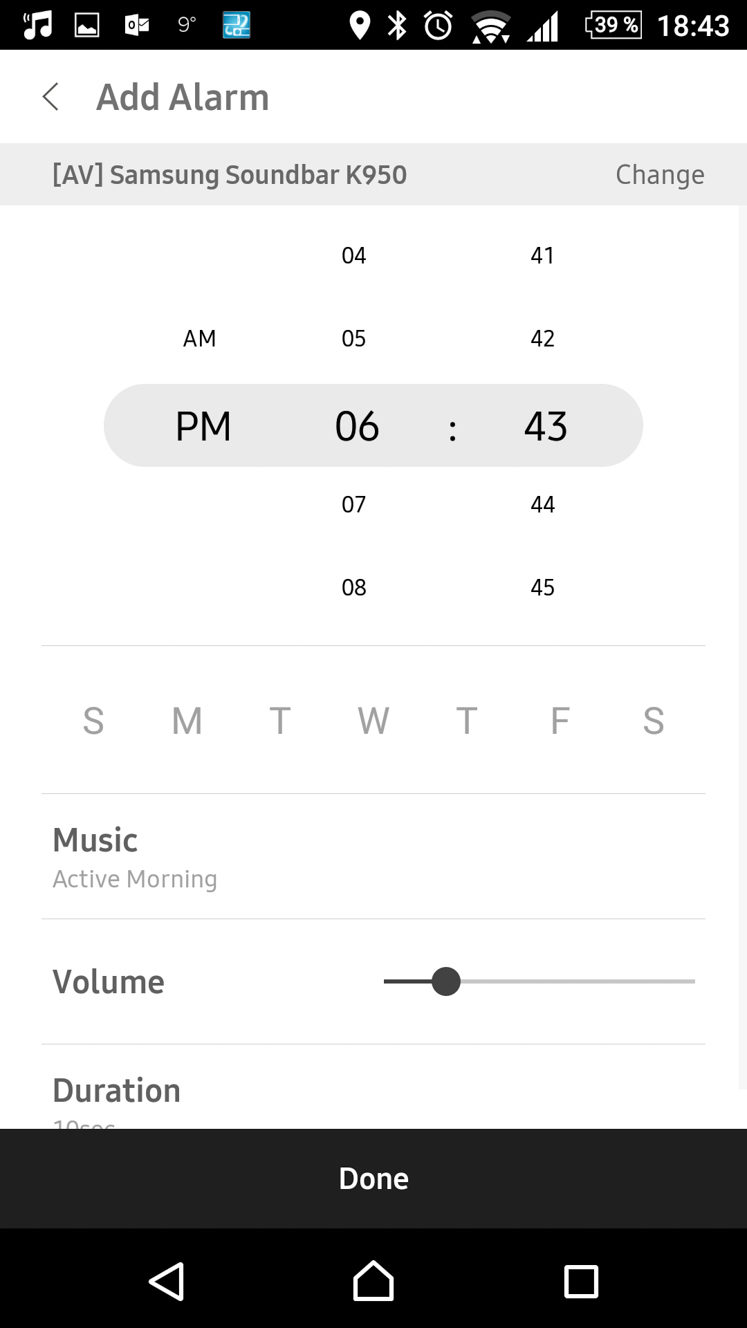The width and height of the screenshot is (747, 1328).
Task: Select AM in the time picker
Action: click(x=200, y=339)
